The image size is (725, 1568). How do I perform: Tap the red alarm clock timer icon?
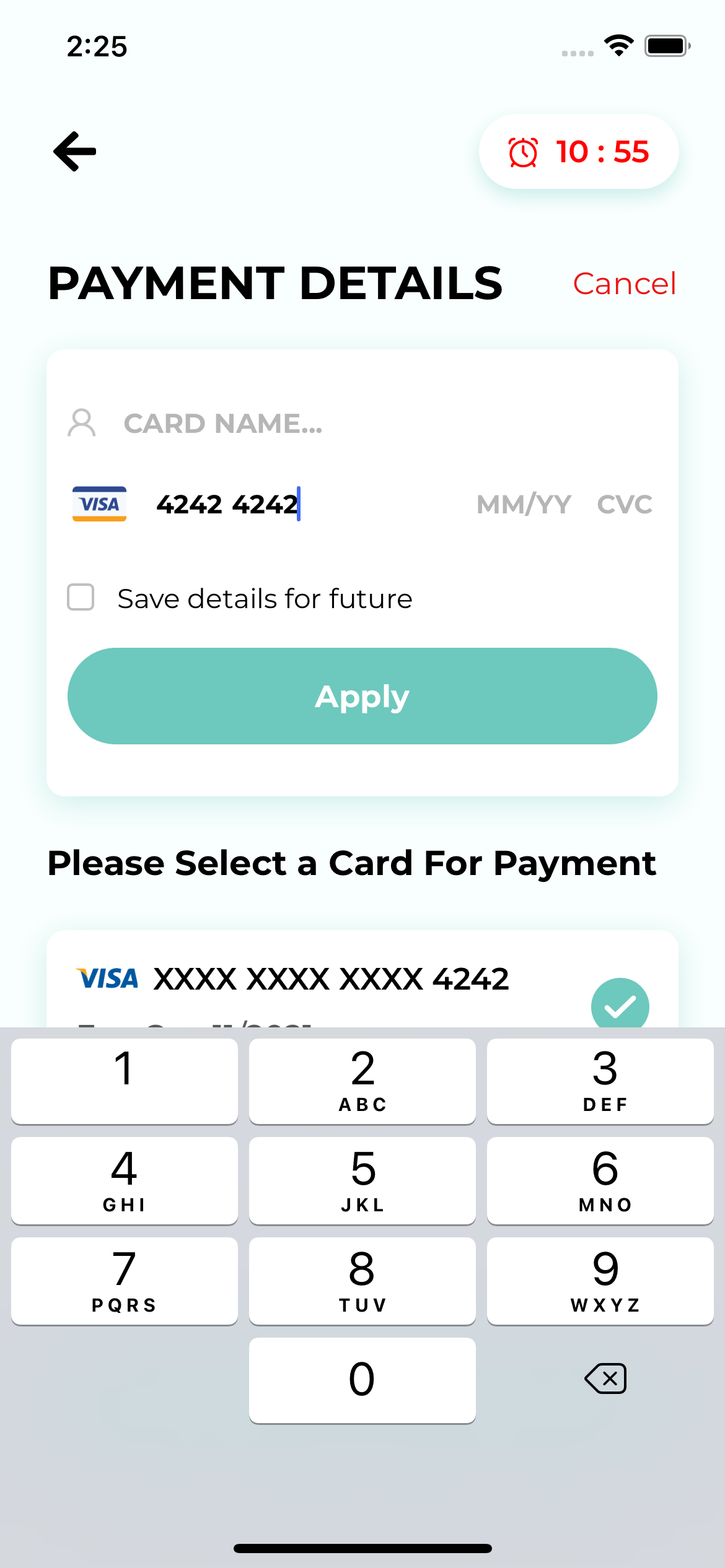coord(524,152)
